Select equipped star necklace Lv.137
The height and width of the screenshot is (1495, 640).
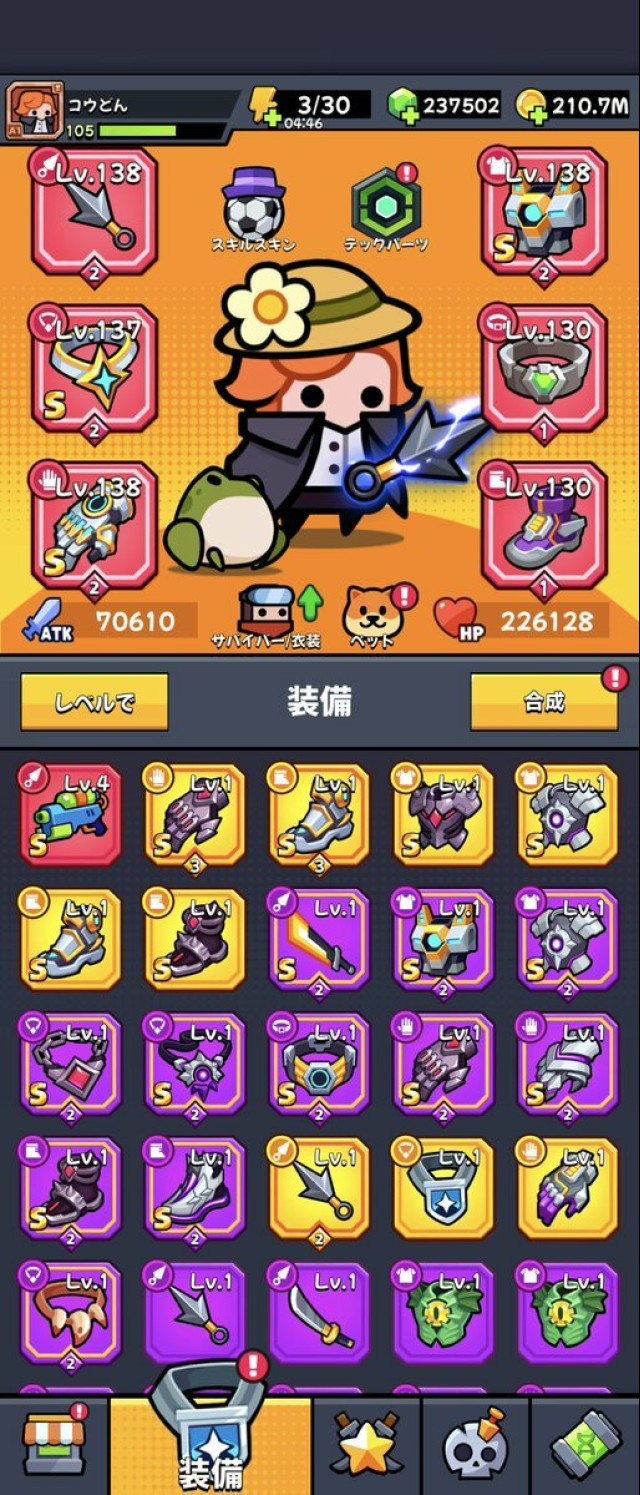click(x=94, y=368)
